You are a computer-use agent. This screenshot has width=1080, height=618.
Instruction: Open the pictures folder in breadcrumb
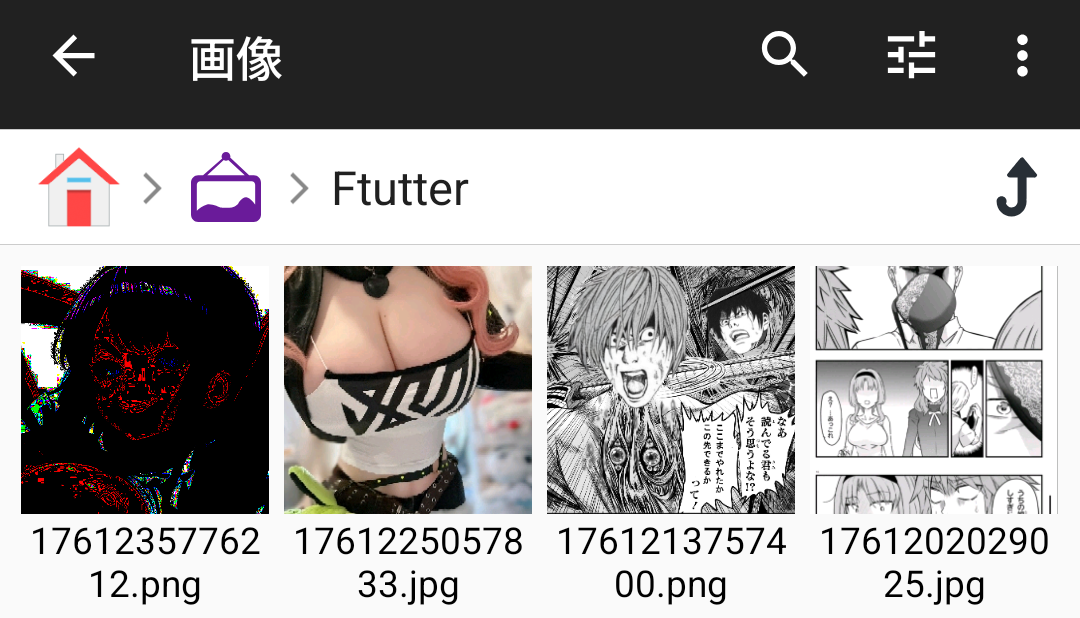pos(226,187)
